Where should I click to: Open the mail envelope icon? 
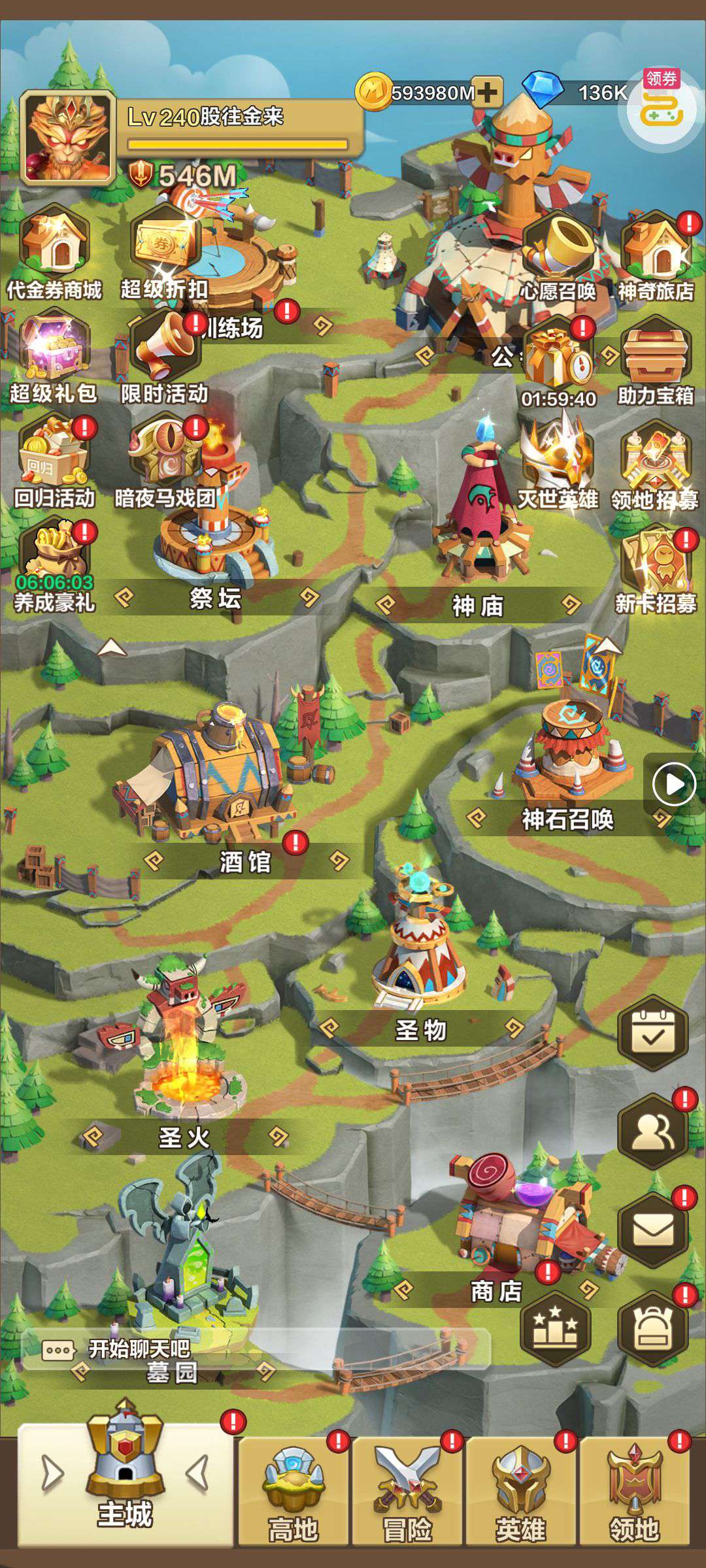click(x=653, y=1232)
